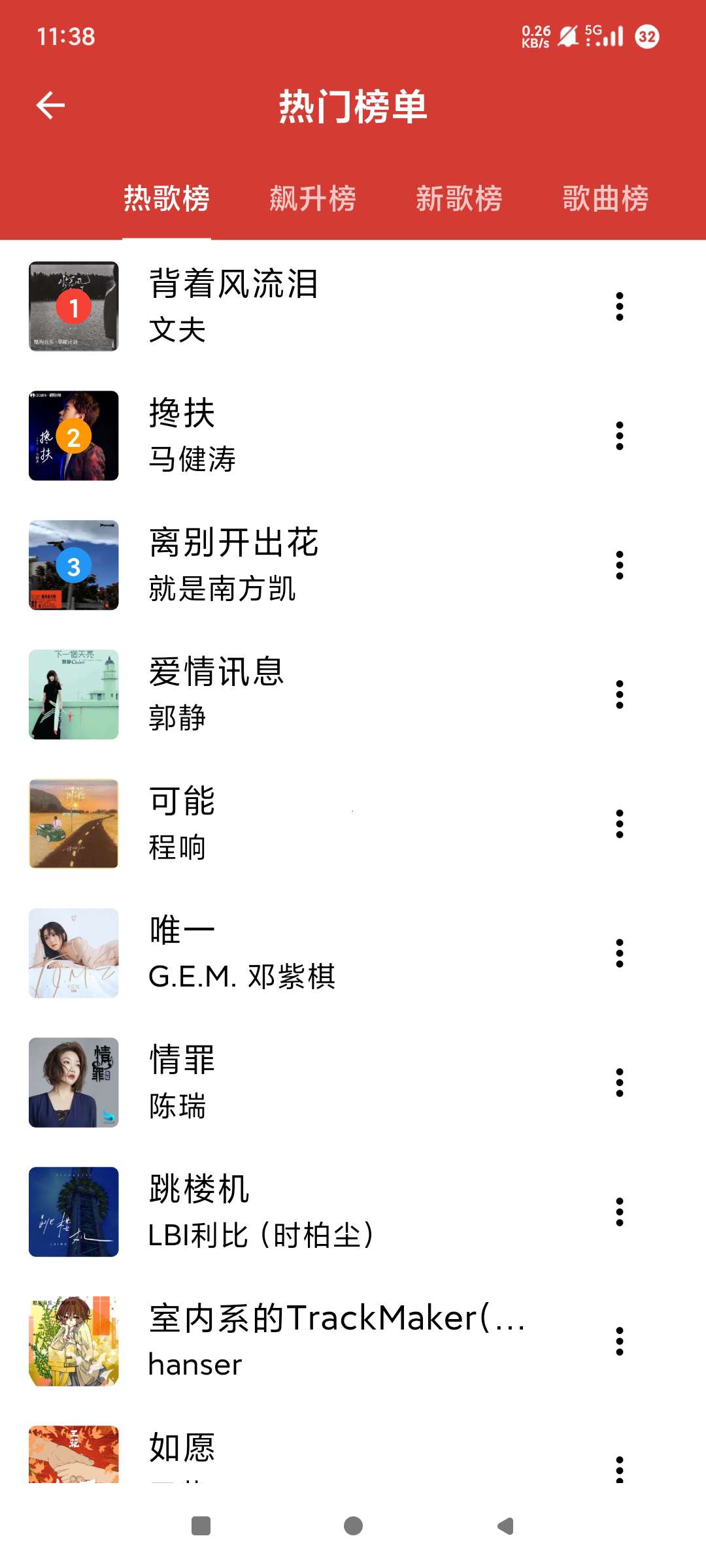Viewport: 706px width, 1568px height.
Task: Switch to the 飙升榜 tab
Action: click(x=312, y=199)
